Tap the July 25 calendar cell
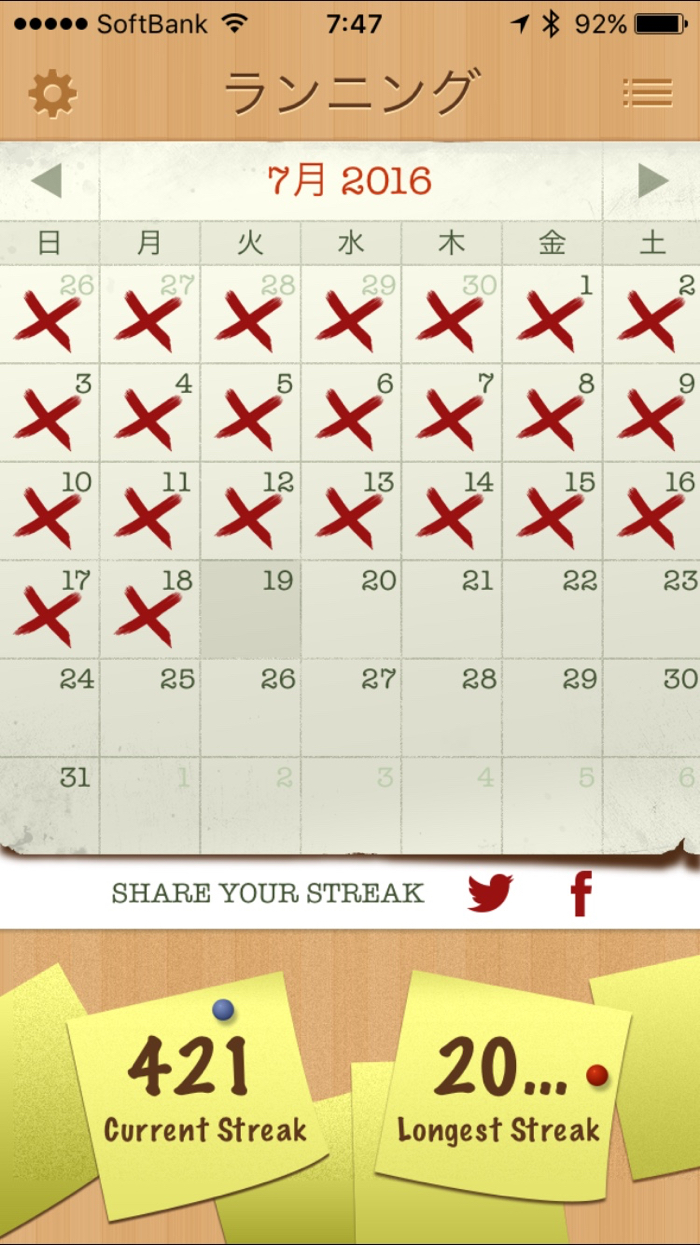The image size is (700, 1245). point(150,707)
